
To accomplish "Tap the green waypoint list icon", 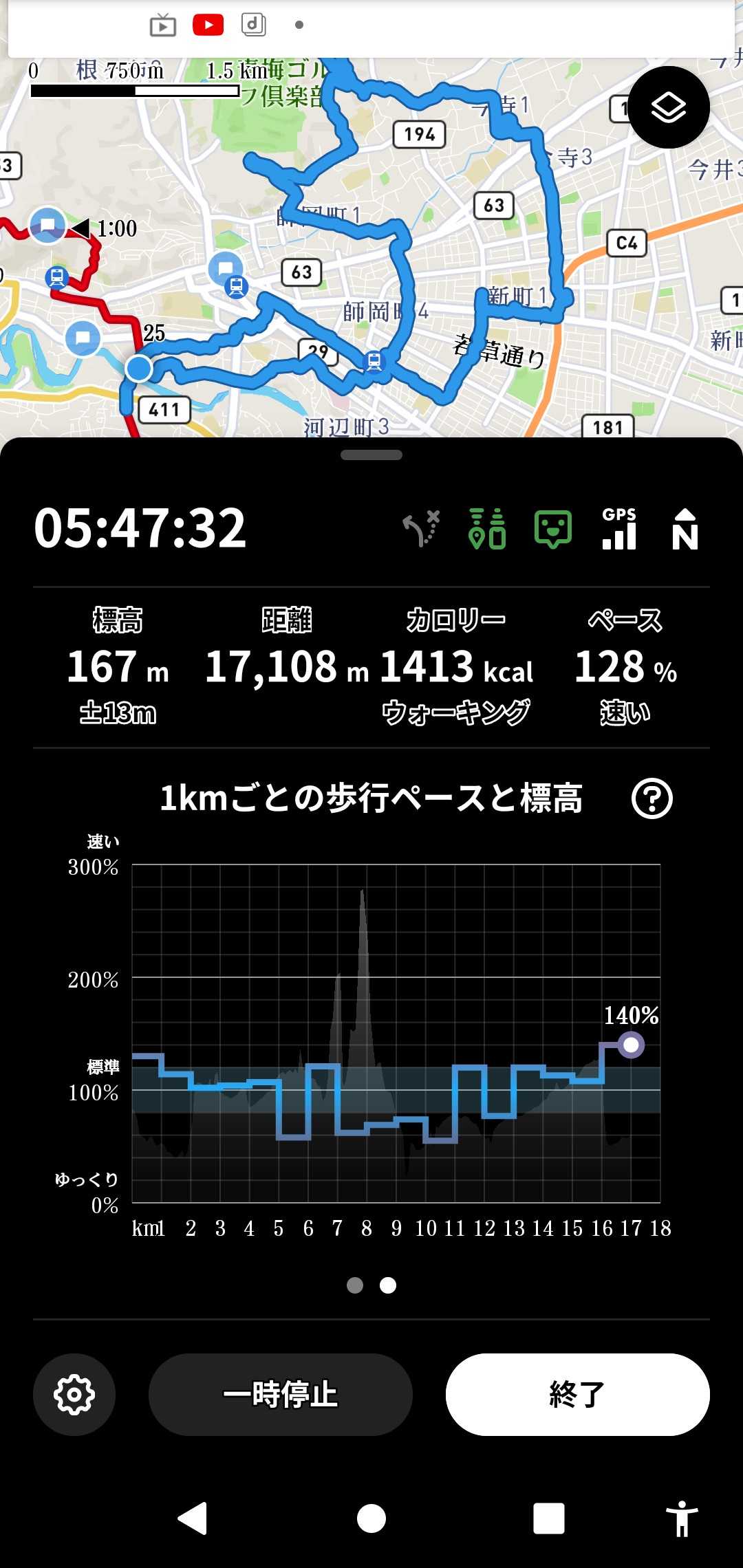I will [487, 530].
